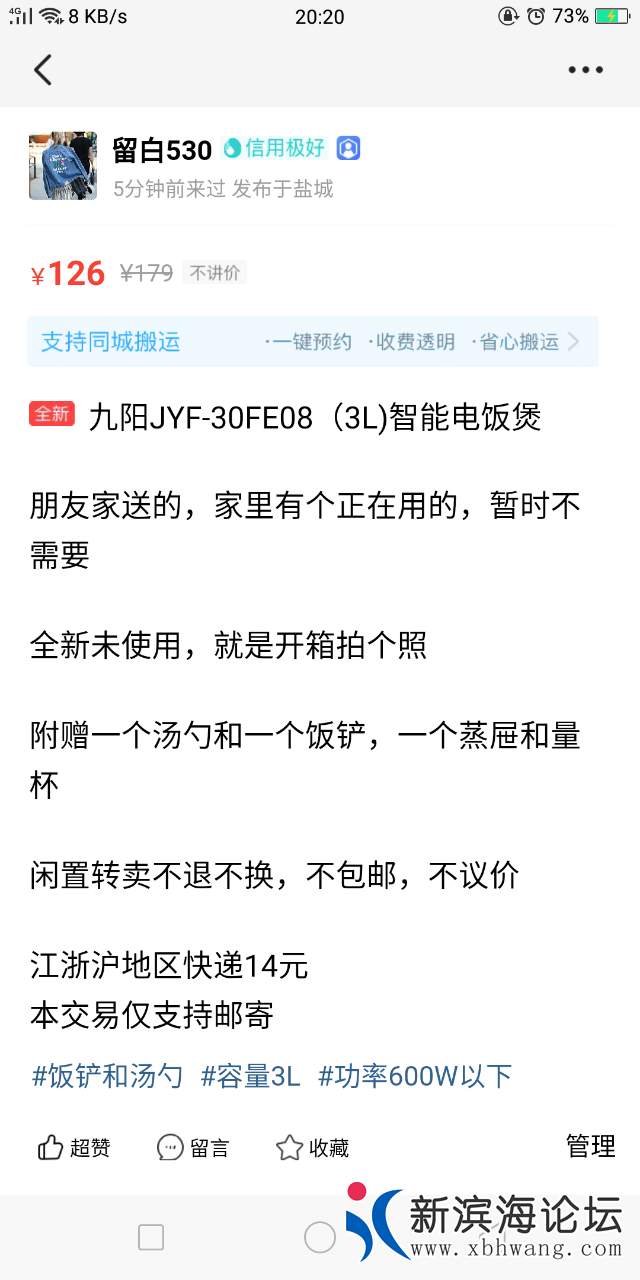640x1280 pixels.
Task: Open the #饭铲和汤勺 hashtag
Action: (108, 1076)
